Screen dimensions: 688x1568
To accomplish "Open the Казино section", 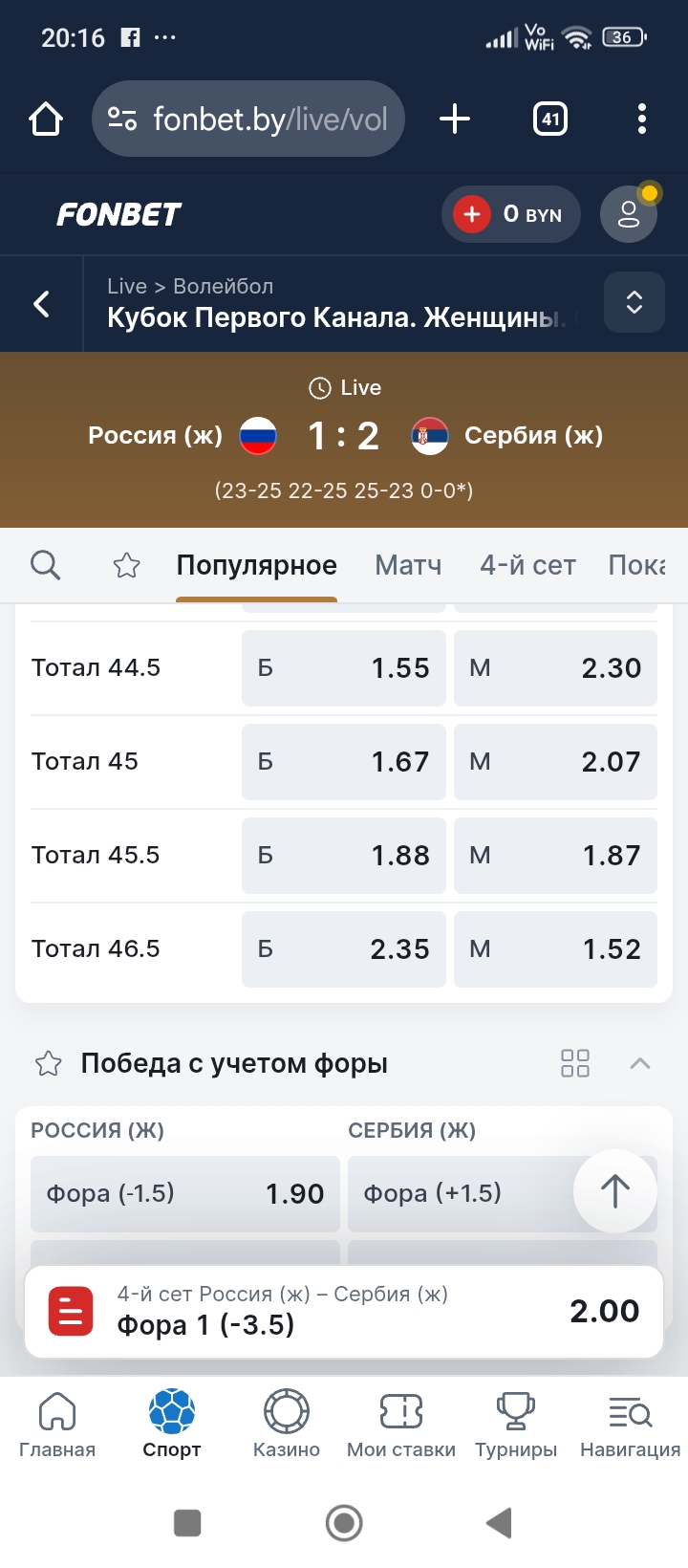I will 286,1422.
